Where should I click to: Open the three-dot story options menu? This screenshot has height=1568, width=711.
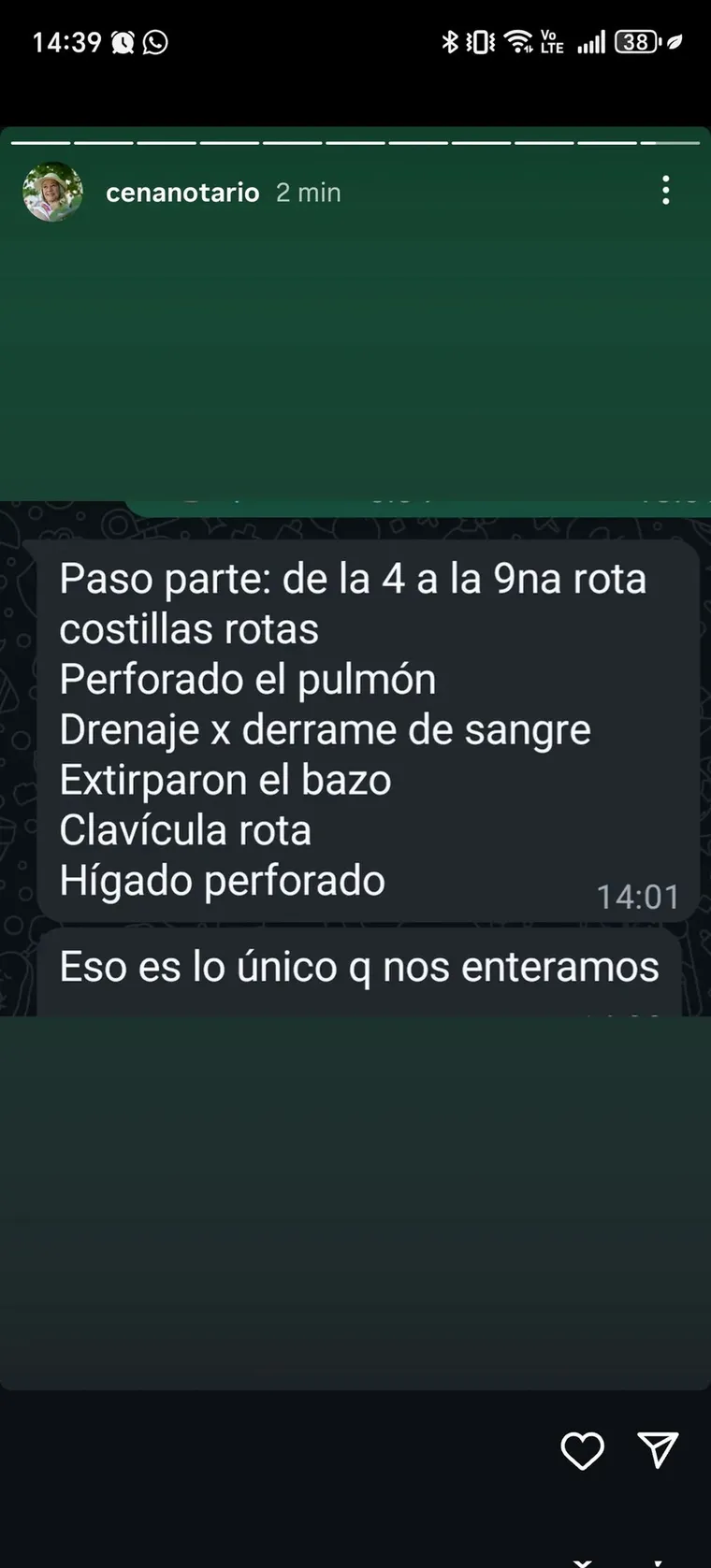666,192
